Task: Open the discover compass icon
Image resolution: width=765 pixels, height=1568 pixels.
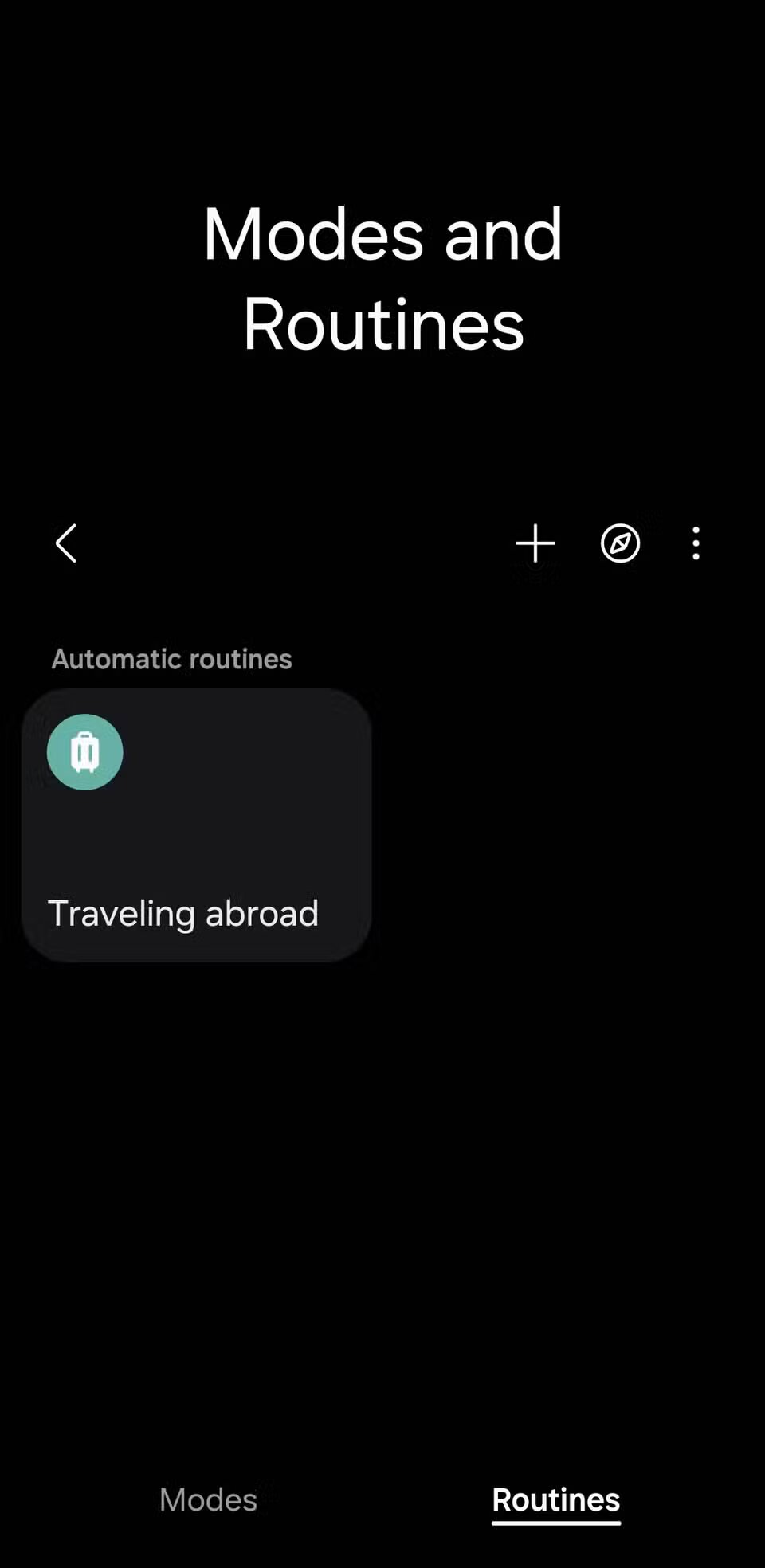Action: [620, 543]
